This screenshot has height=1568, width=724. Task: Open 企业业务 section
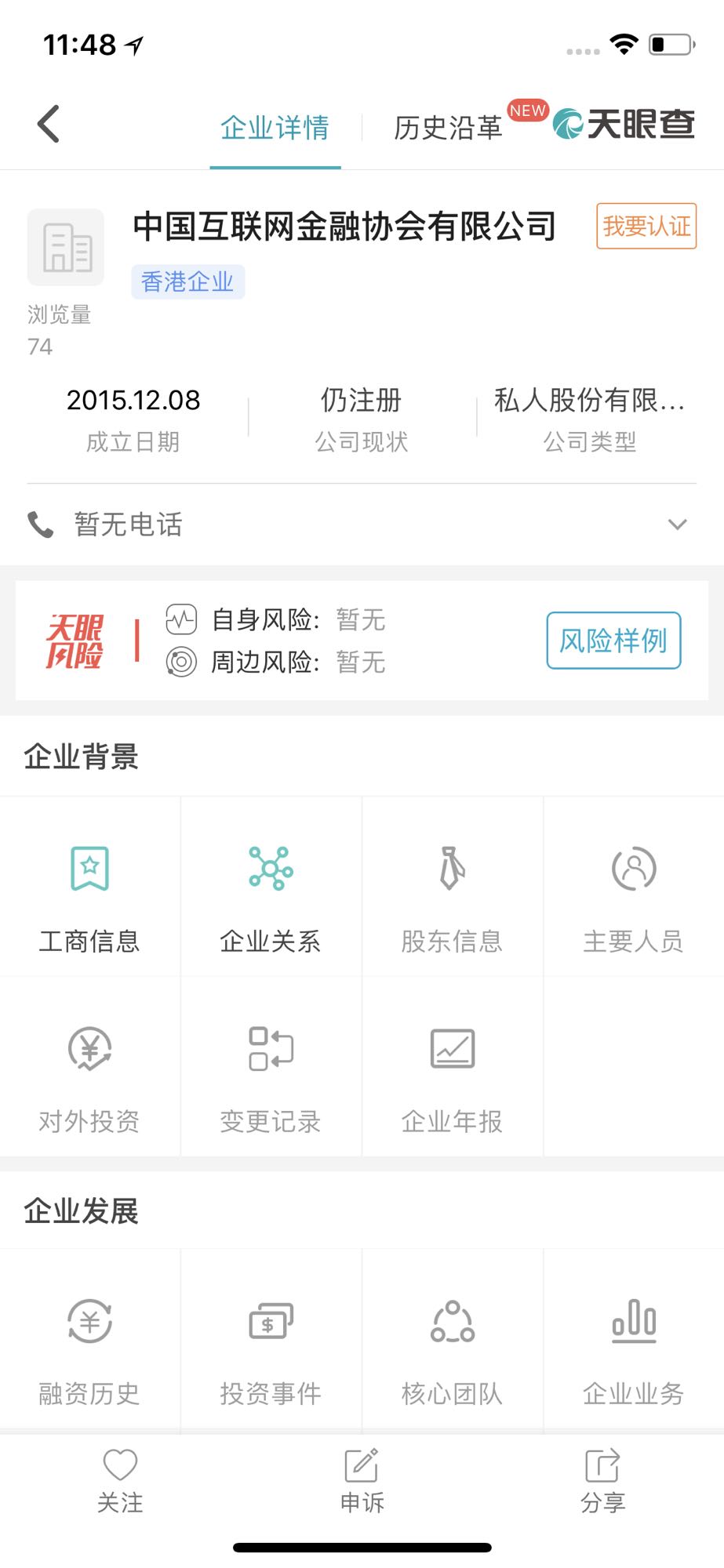633,1350
